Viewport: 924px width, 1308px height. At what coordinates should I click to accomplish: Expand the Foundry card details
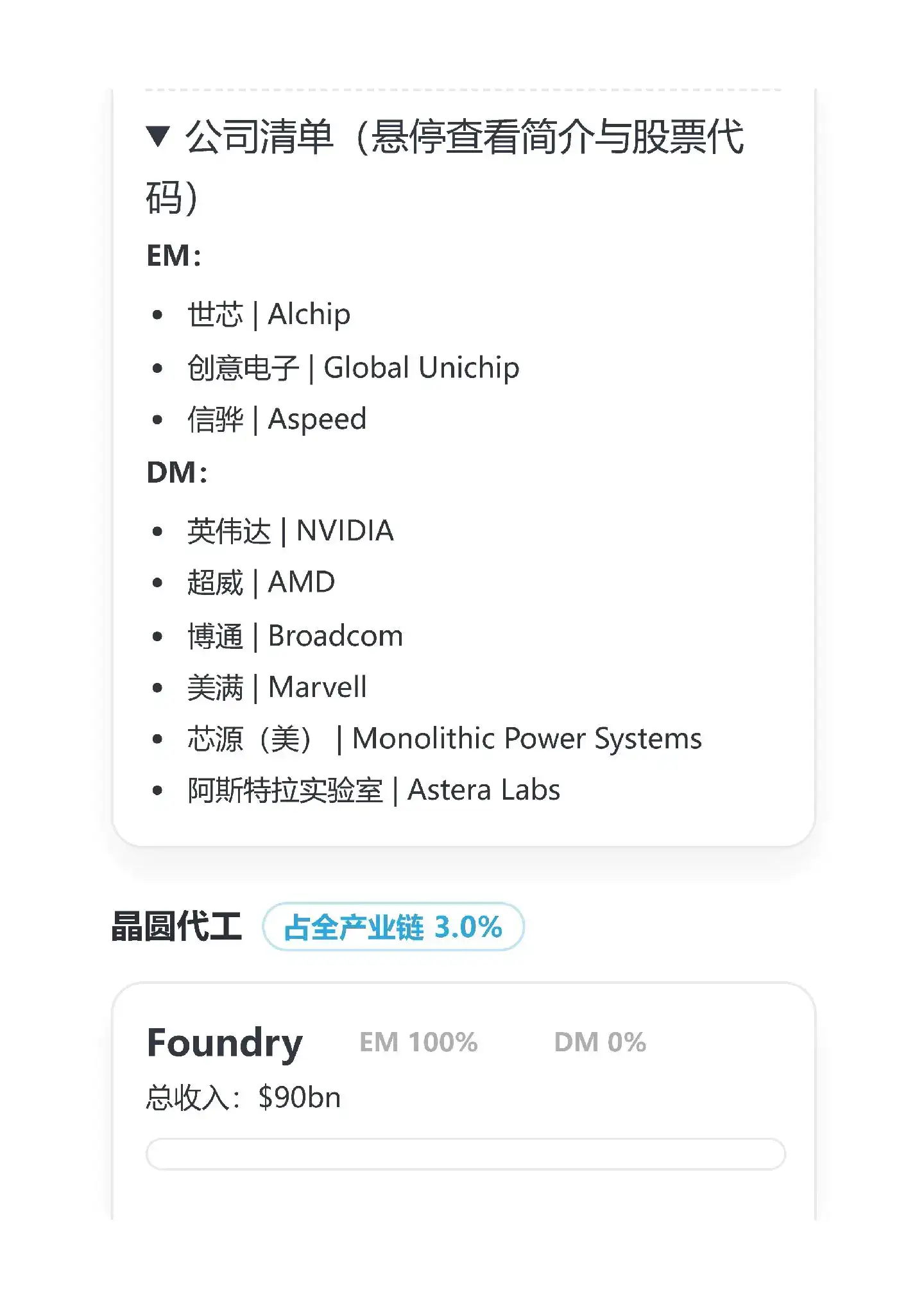[225, 1041]
